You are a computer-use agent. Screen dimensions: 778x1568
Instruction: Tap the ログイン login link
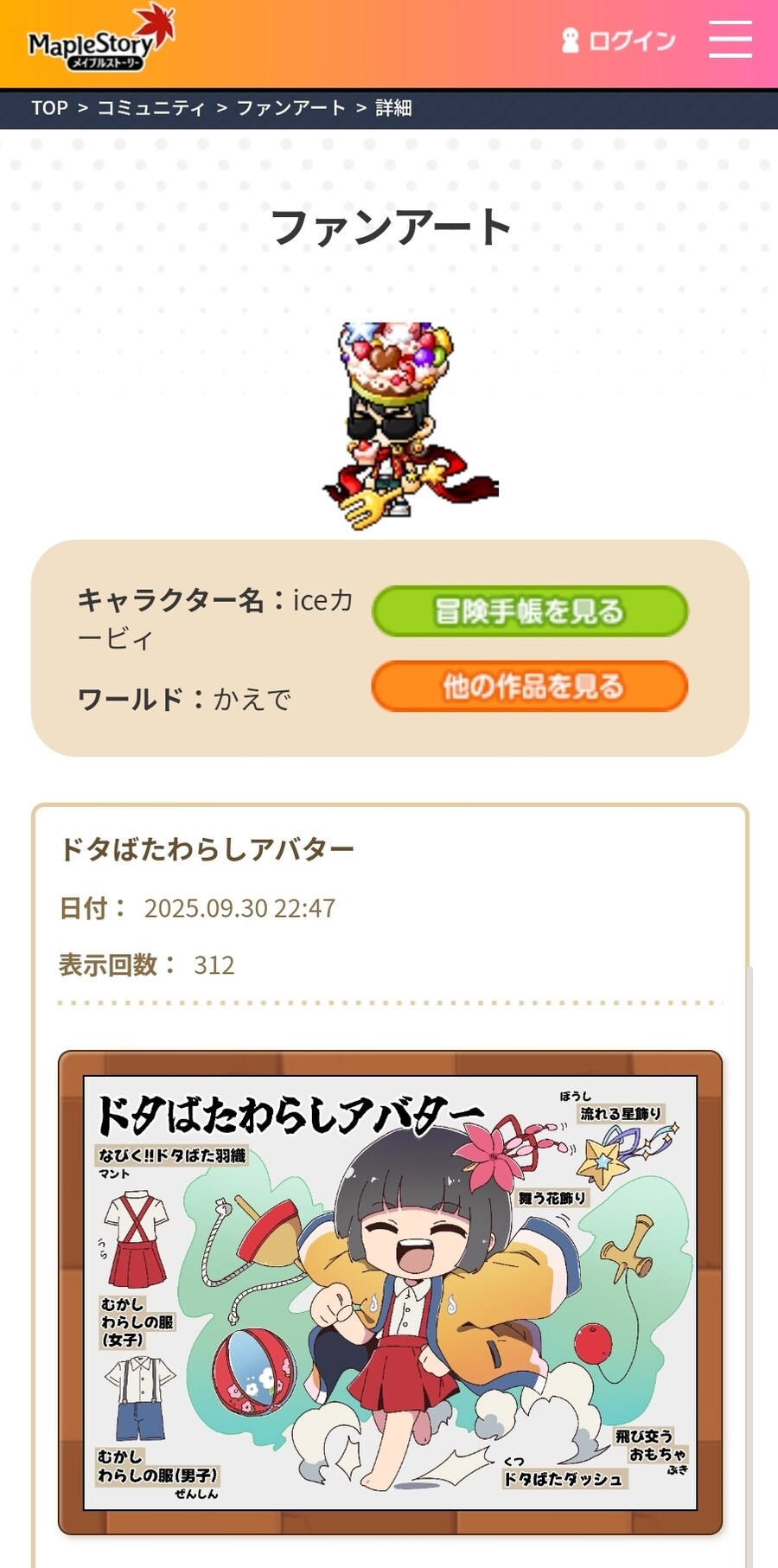(619, 41)
